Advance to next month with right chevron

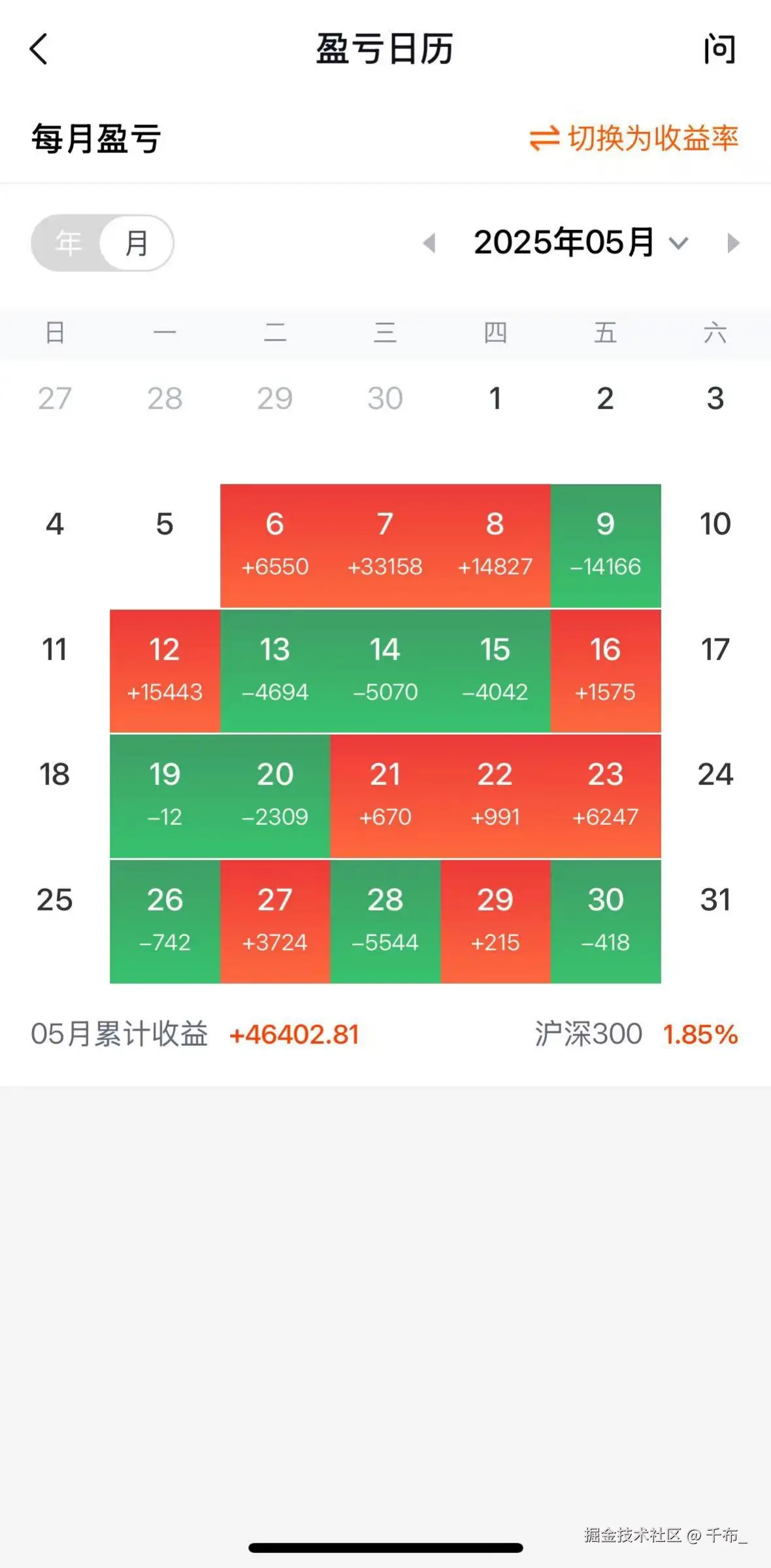tap(732, 242)
